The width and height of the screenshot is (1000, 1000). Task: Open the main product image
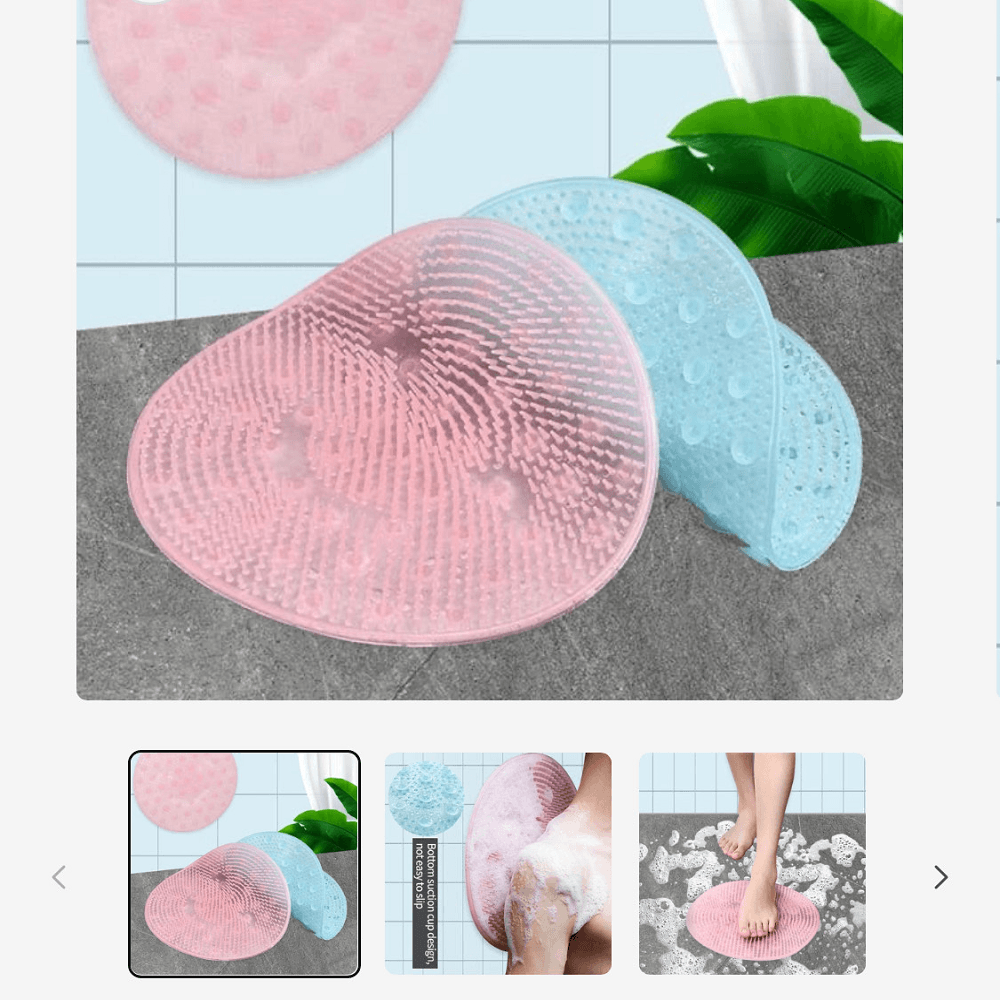point(490,350)
